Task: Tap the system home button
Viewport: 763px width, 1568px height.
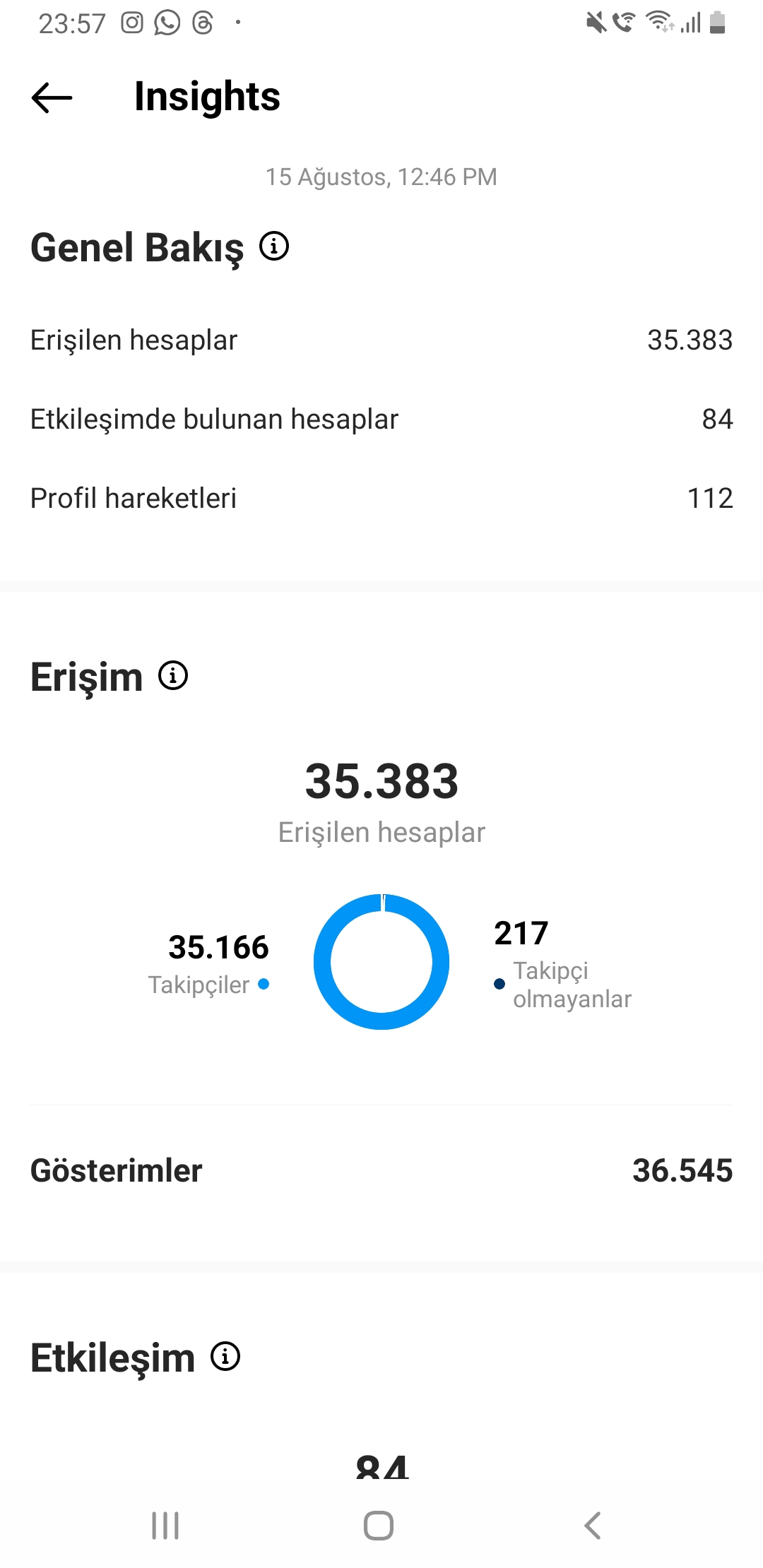Action: tap(379, 1526)
